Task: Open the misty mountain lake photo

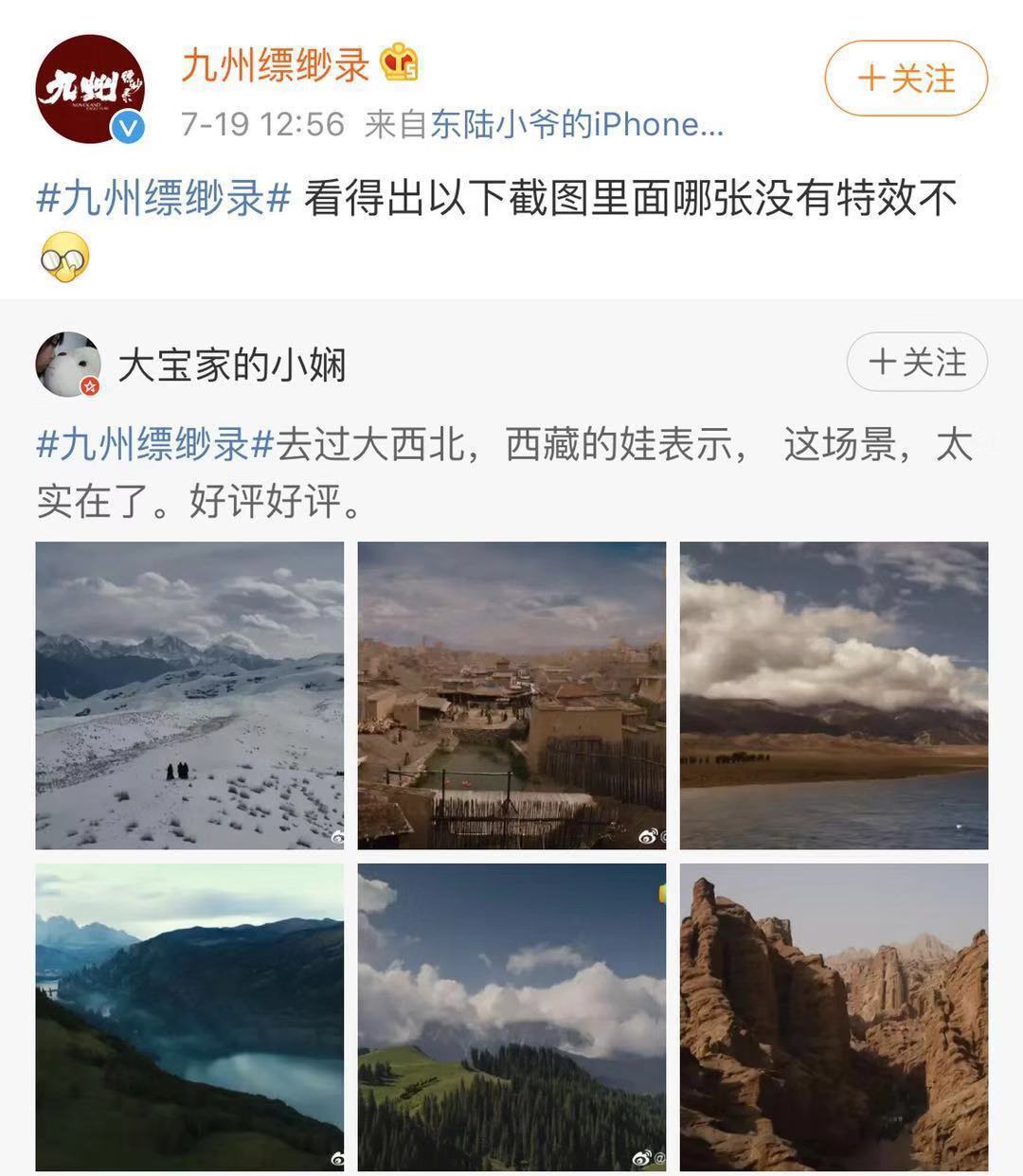Action: (x=189, y=1017)
